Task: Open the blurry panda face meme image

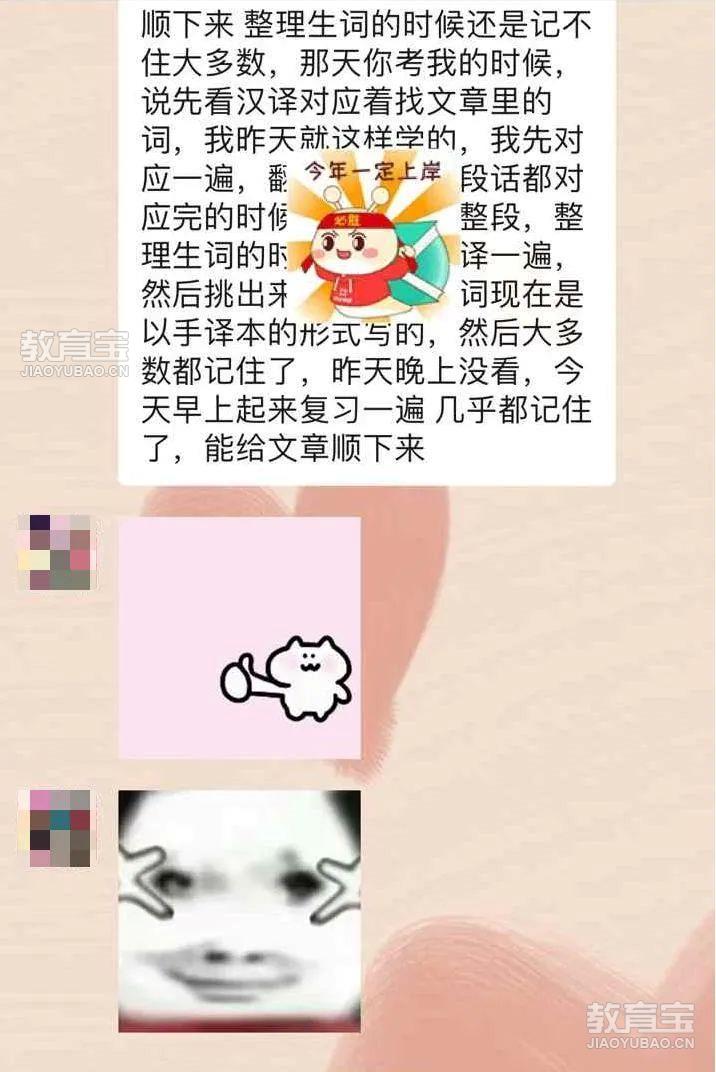Action: [x=240, y=910]
